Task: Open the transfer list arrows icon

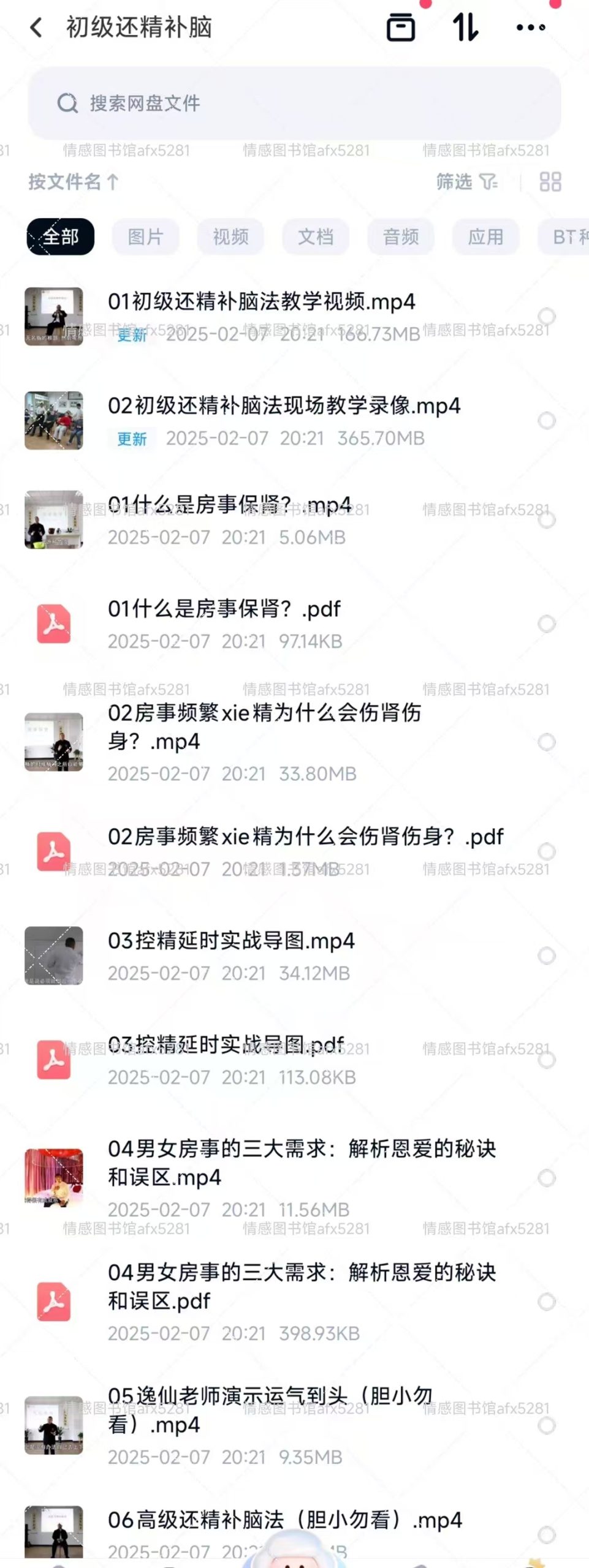Action: (x=465, y=28)
